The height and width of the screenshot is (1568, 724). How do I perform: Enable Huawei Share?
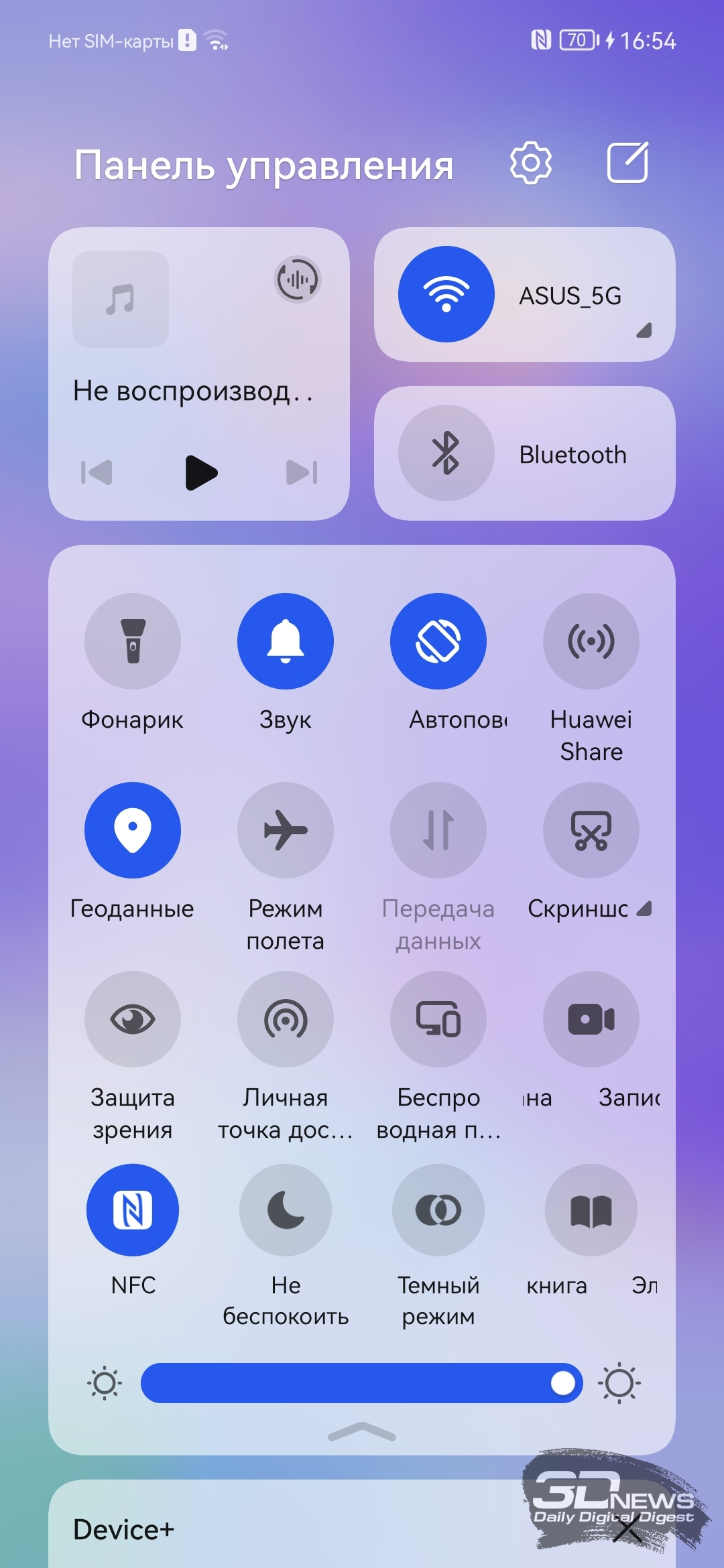point(591,641)
